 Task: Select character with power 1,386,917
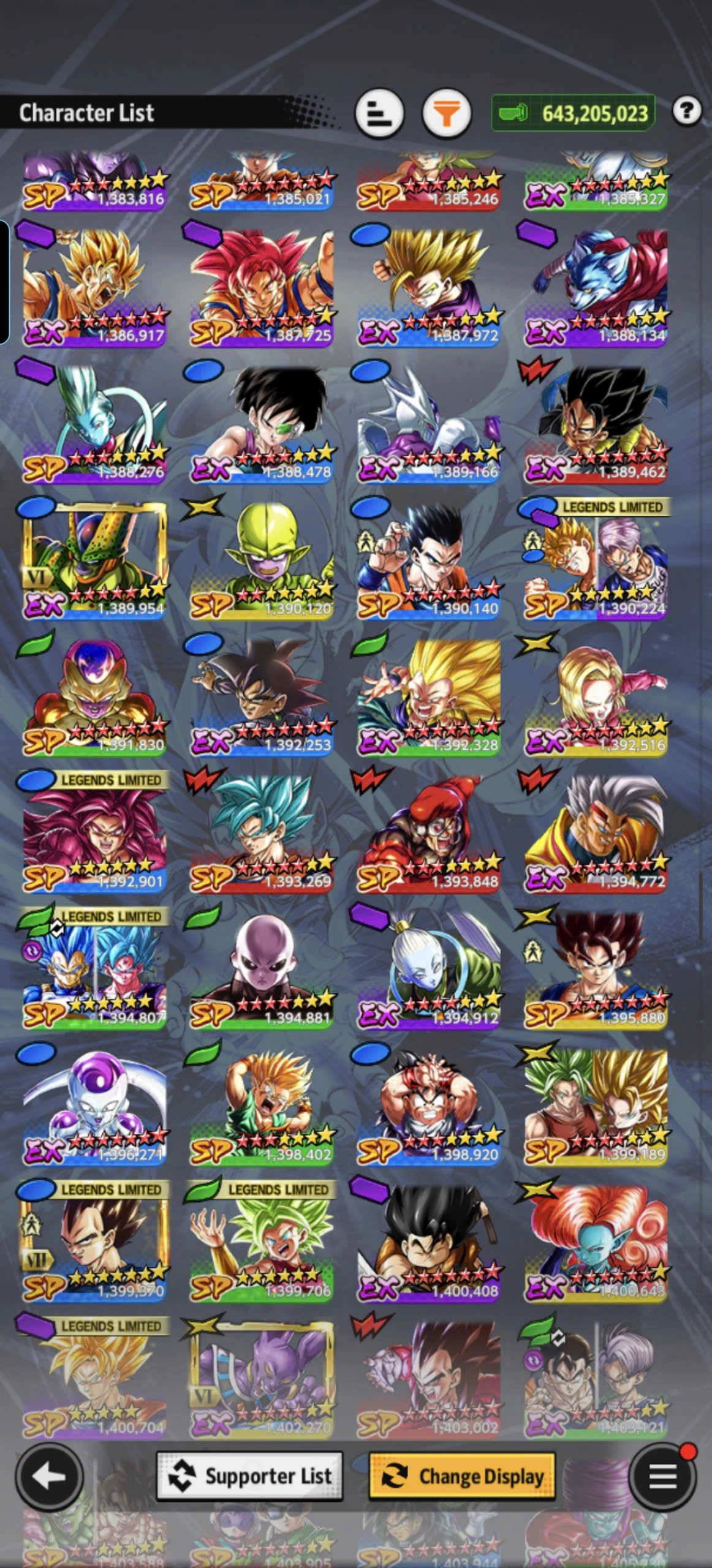click(x=94, y=287)
